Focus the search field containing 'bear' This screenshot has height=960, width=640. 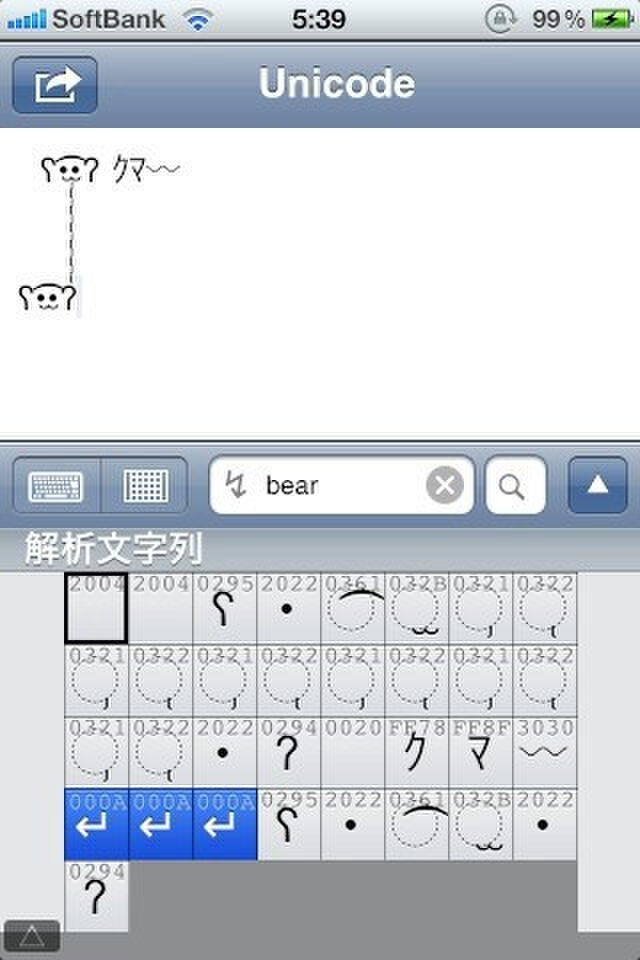tap(330, 486)
